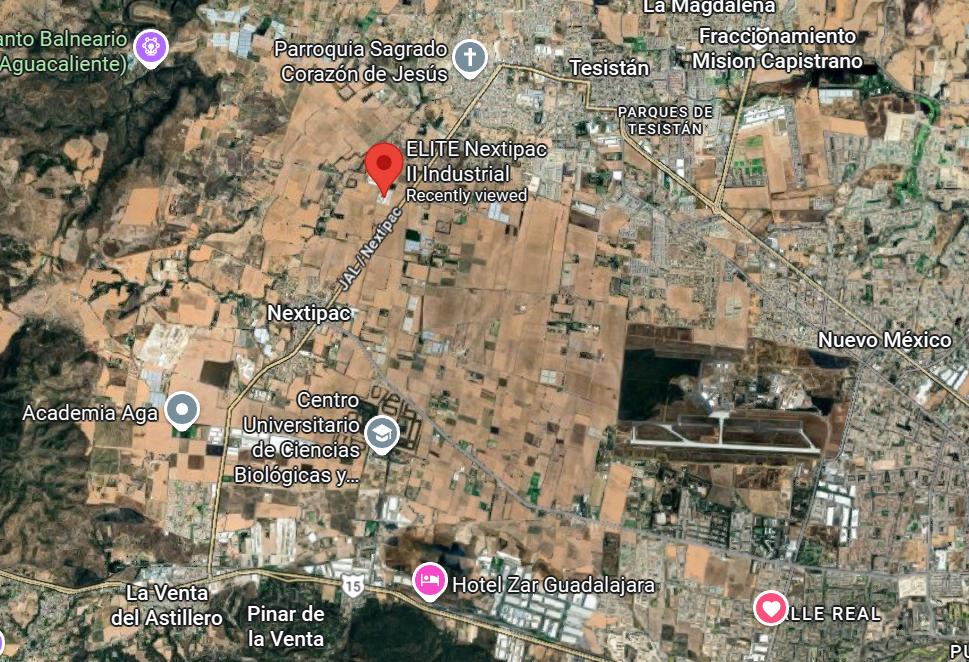Open Centro Universitario de Ciencias Biológicas marker

pyautogui.click(x=381, y=434)
